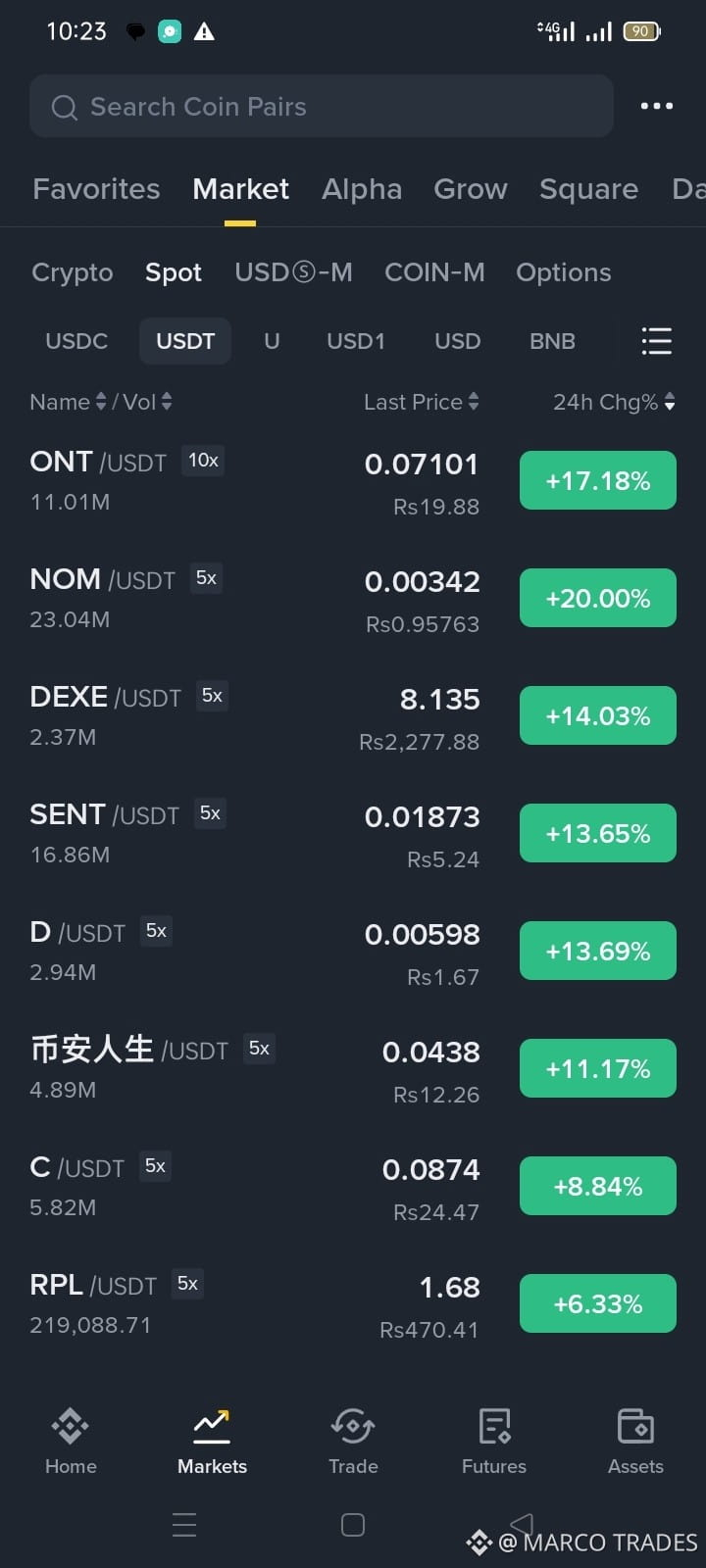Viewport: 706px width, 1568px height.
Task: Open the Assets tab
Action: (x=635, y=1441)
